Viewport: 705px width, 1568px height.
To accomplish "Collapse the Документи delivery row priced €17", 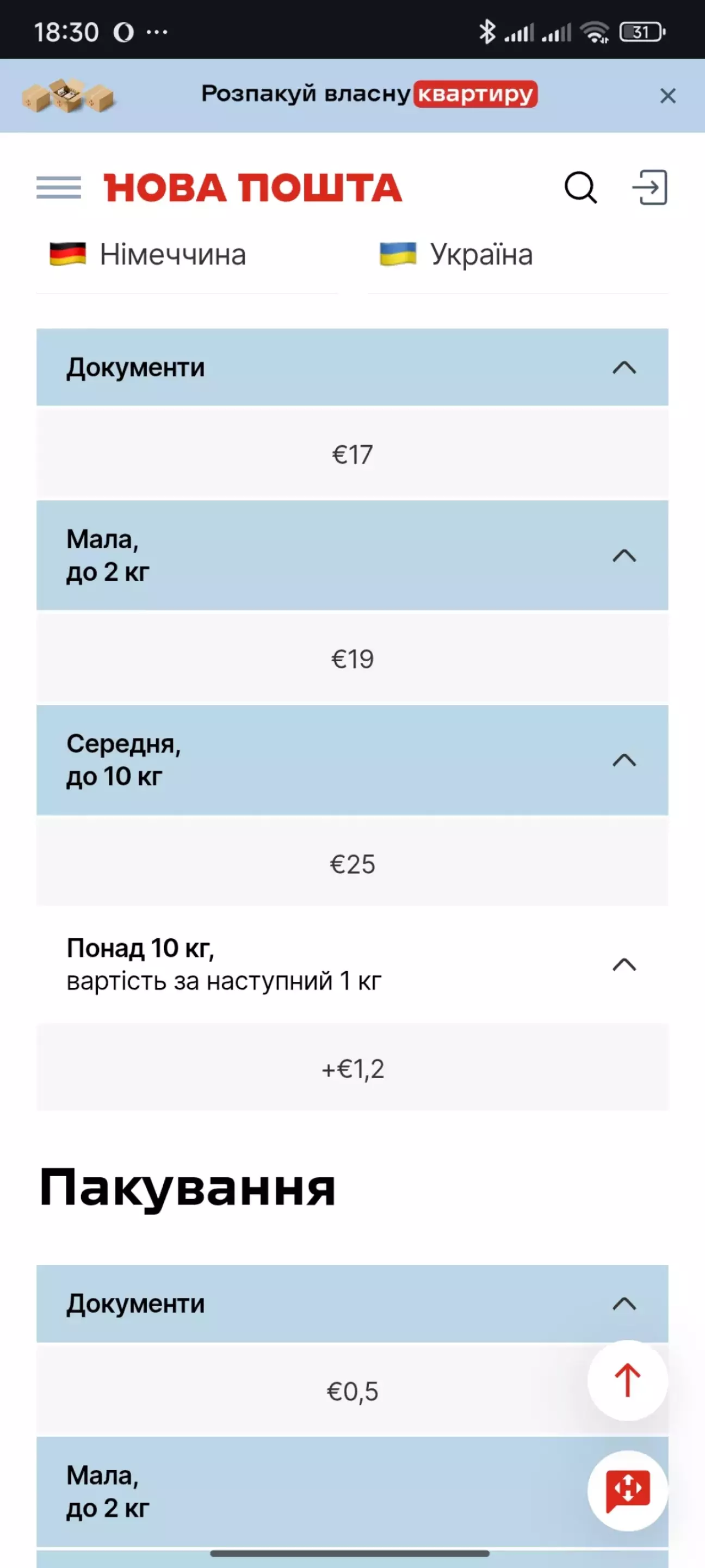I will [x=352, y=367].
